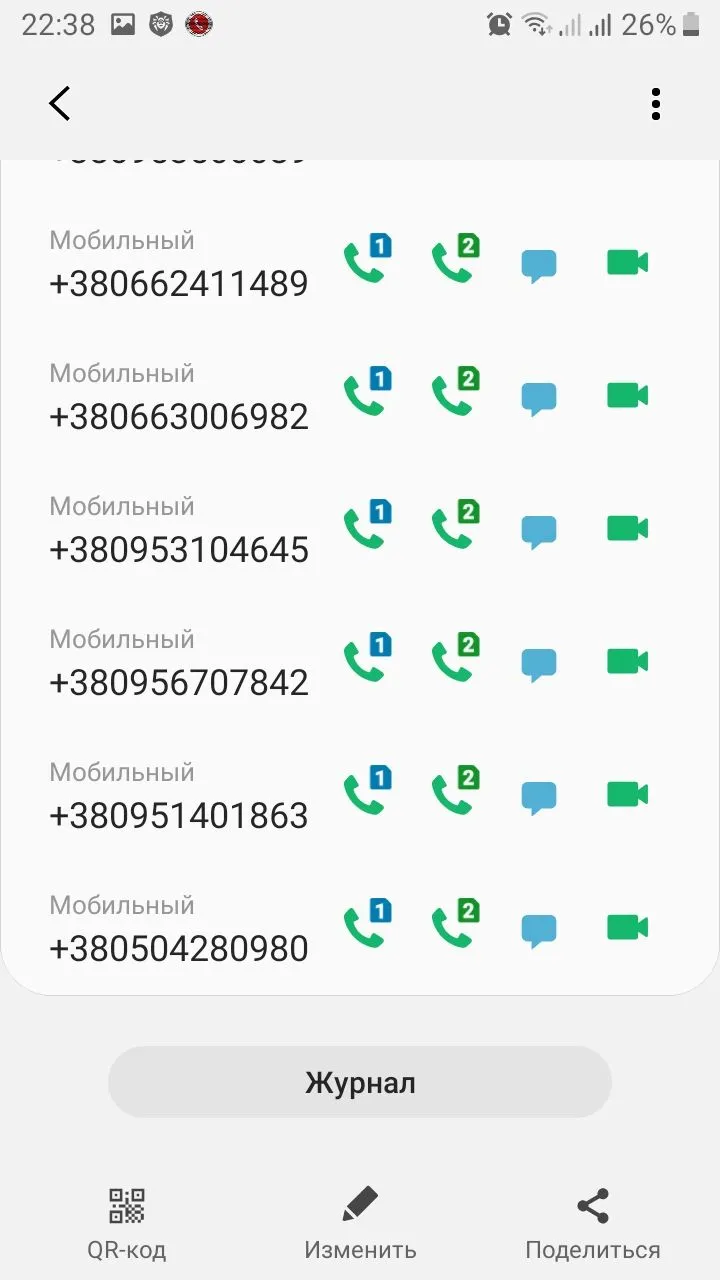720x1280 pixels.
Task: Call +380662411489 using SIM 2
Action: tap(455, 262)
